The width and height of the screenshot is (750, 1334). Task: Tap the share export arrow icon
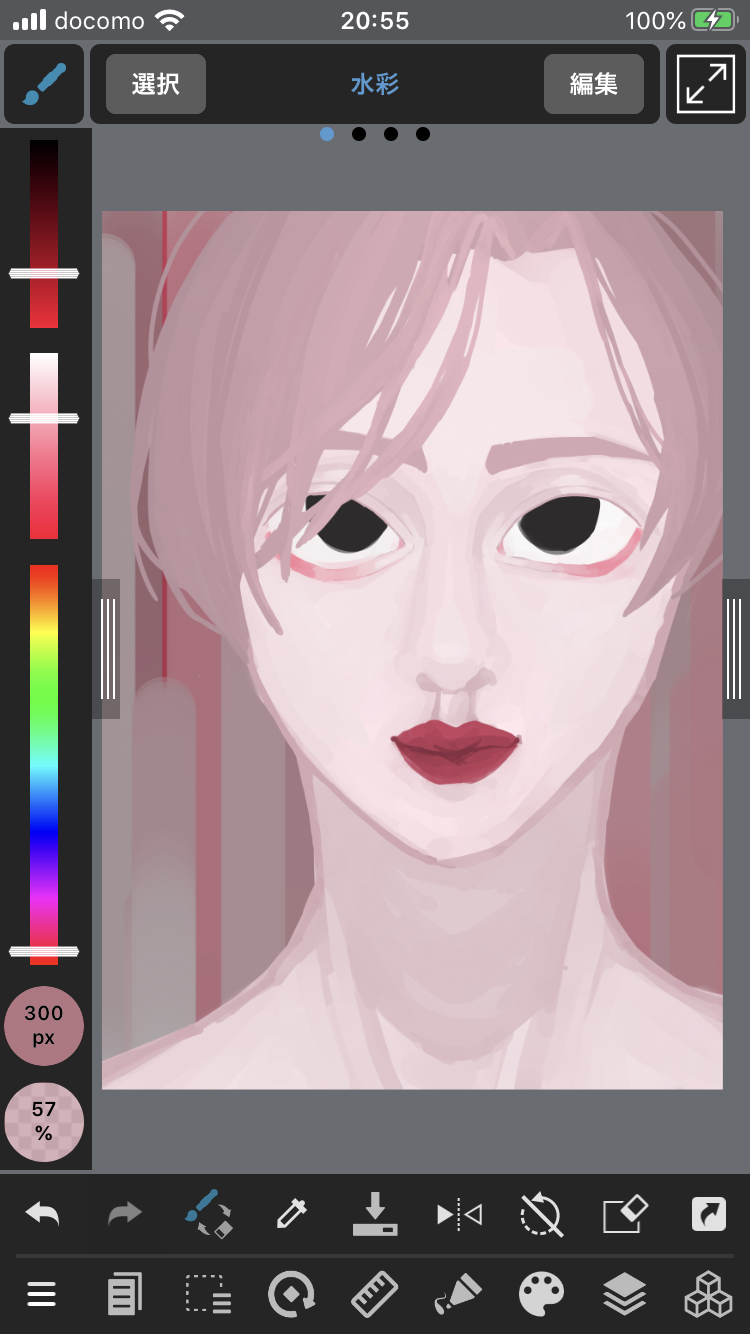[708, 1215]
